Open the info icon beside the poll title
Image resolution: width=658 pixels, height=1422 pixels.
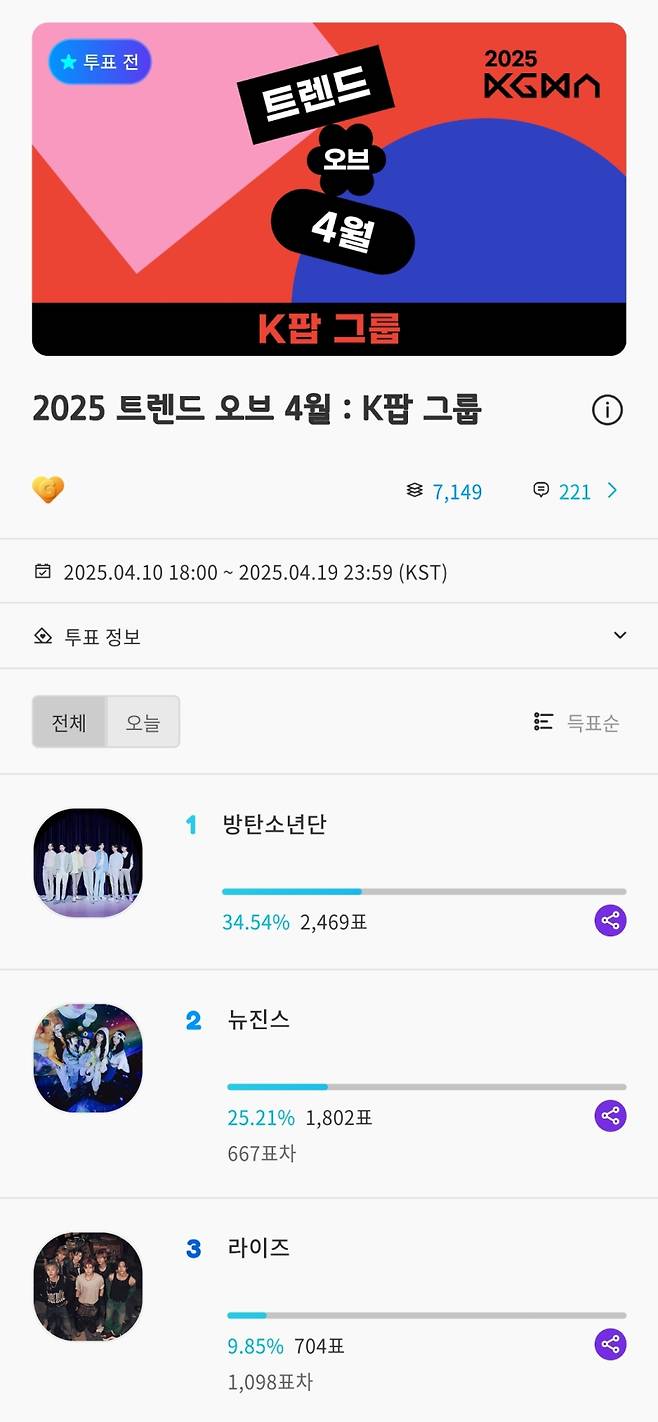[607, 410]
